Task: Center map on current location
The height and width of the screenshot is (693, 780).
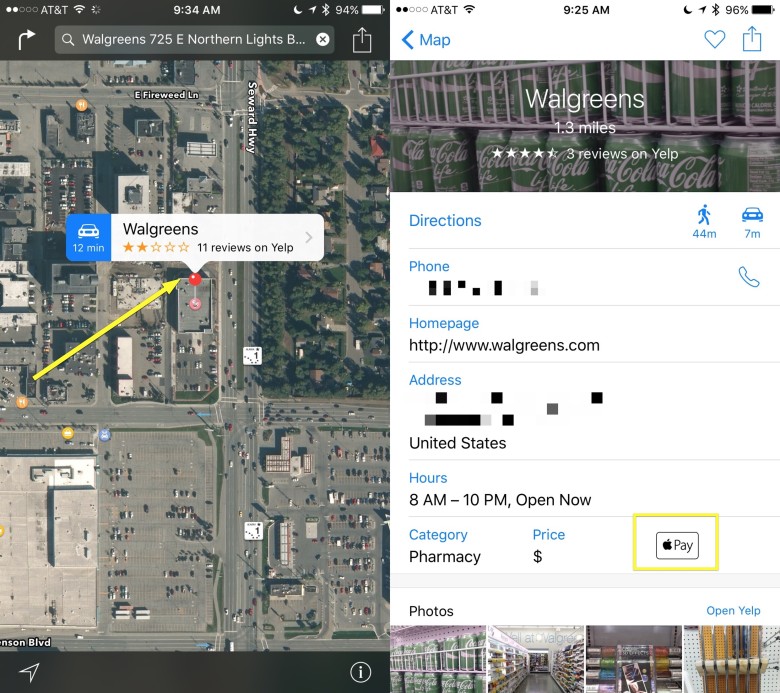Action: click(28, 670)
